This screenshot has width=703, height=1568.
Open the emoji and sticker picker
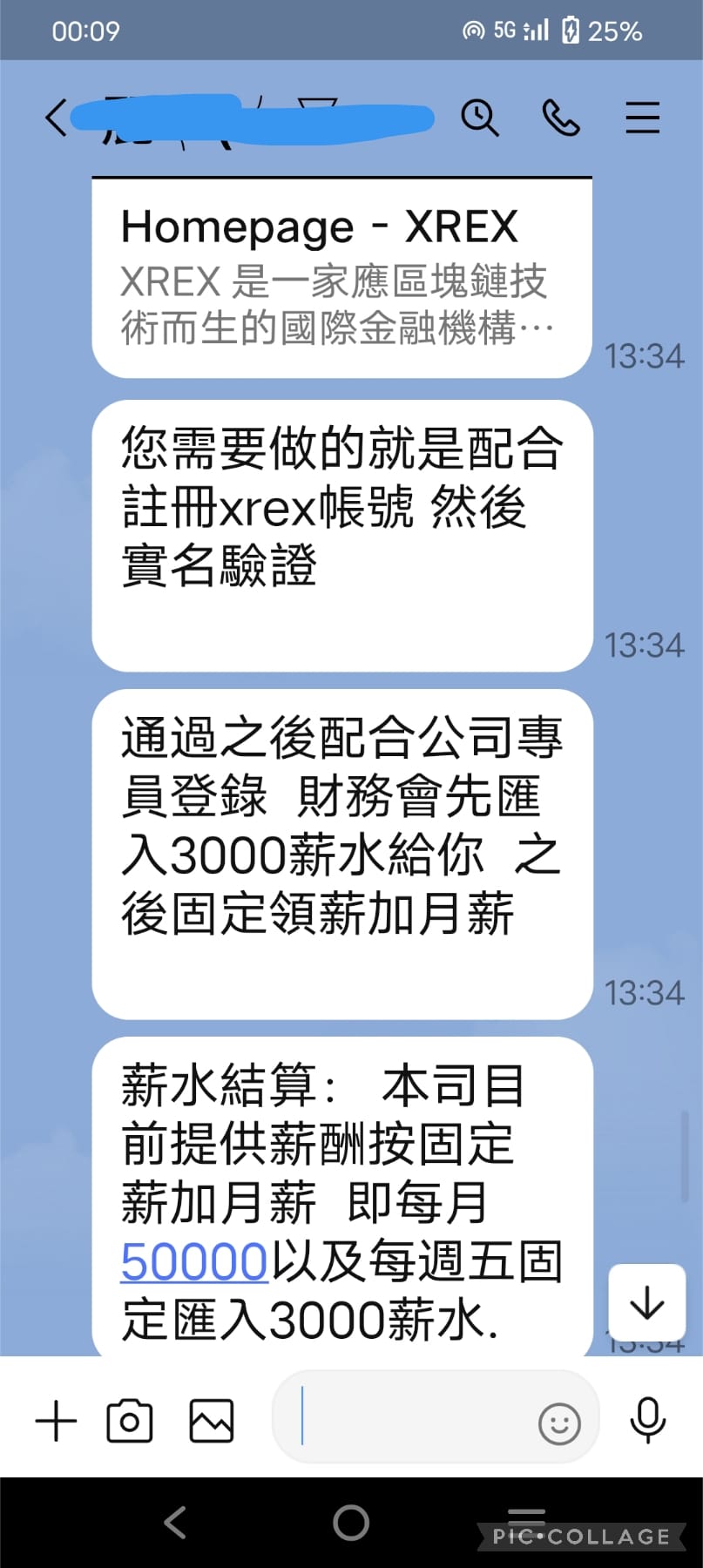(x=559, y=1424)
